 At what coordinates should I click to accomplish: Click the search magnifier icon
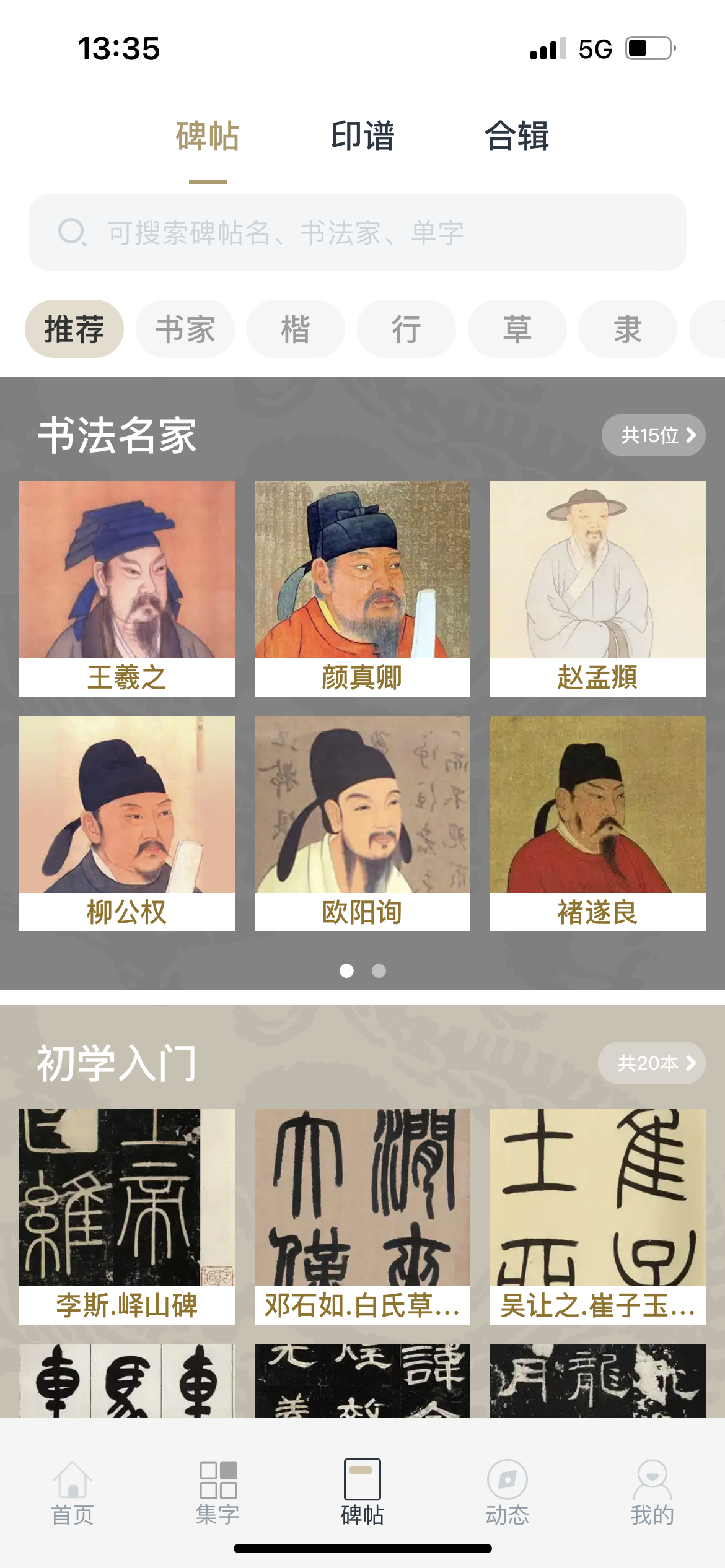(x=71, y=232)
